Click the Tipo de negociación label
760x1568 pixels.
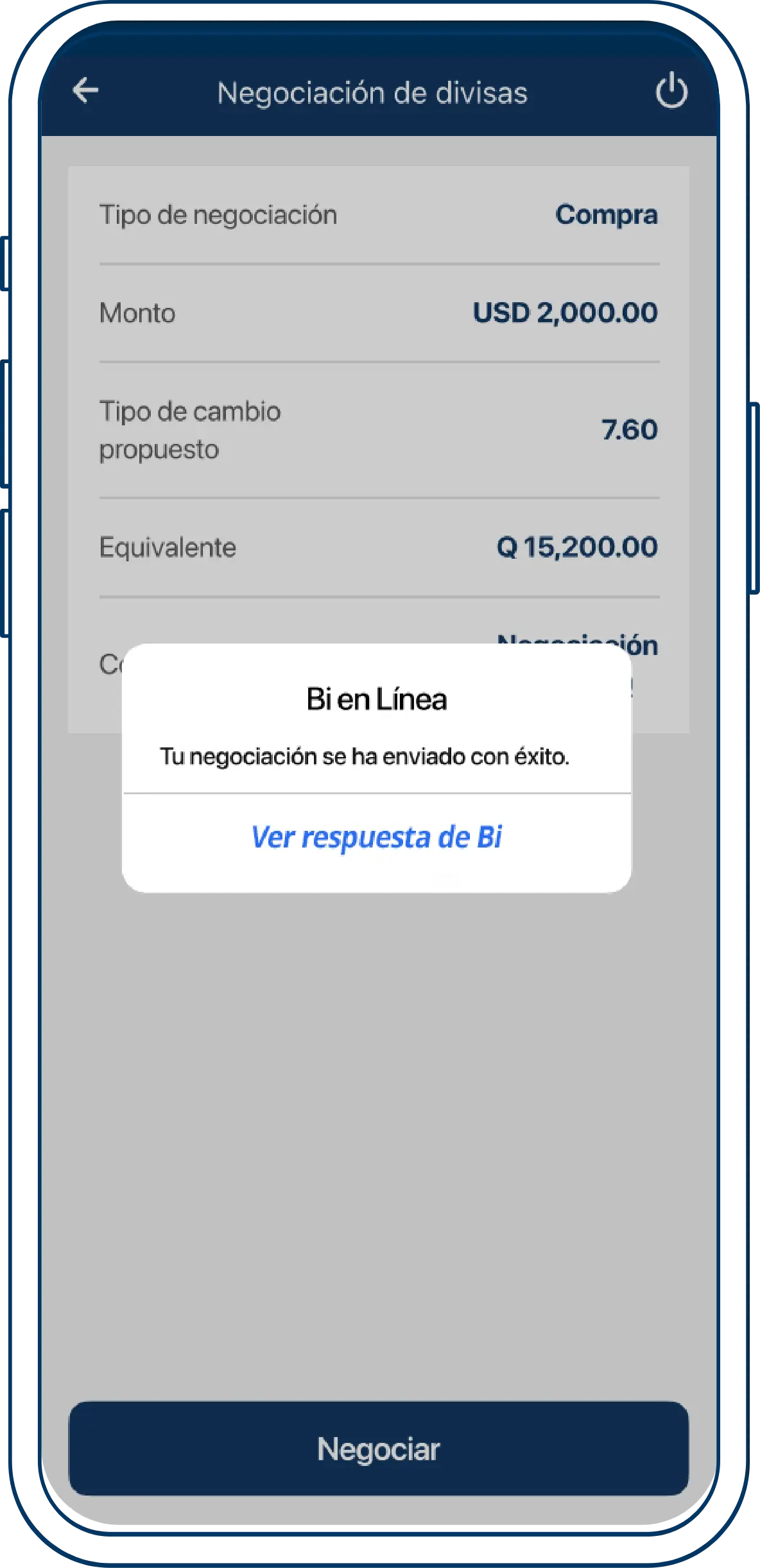click(x=218, y=215)
